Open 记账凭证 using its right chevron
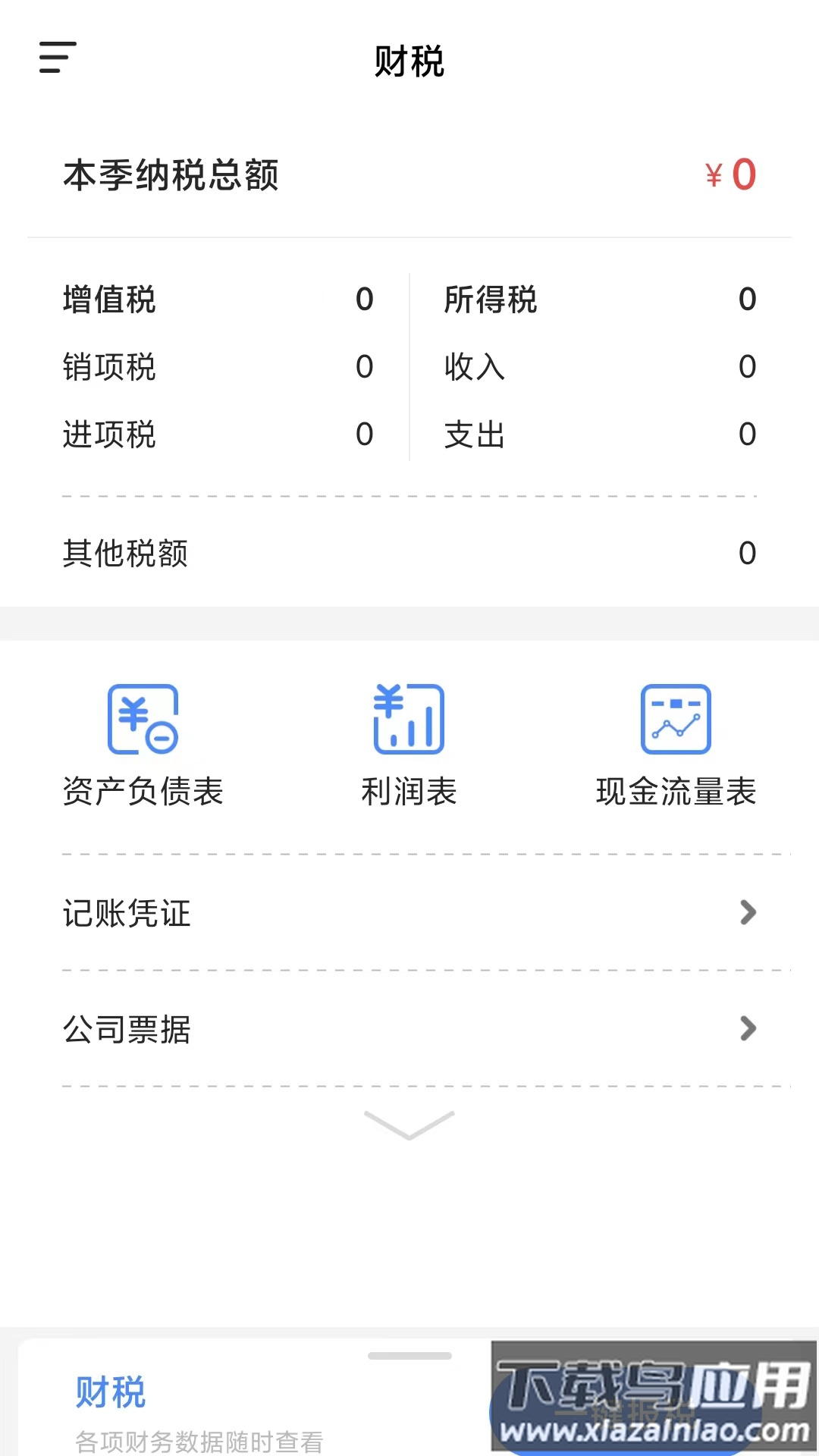 (x=749, y=913)
